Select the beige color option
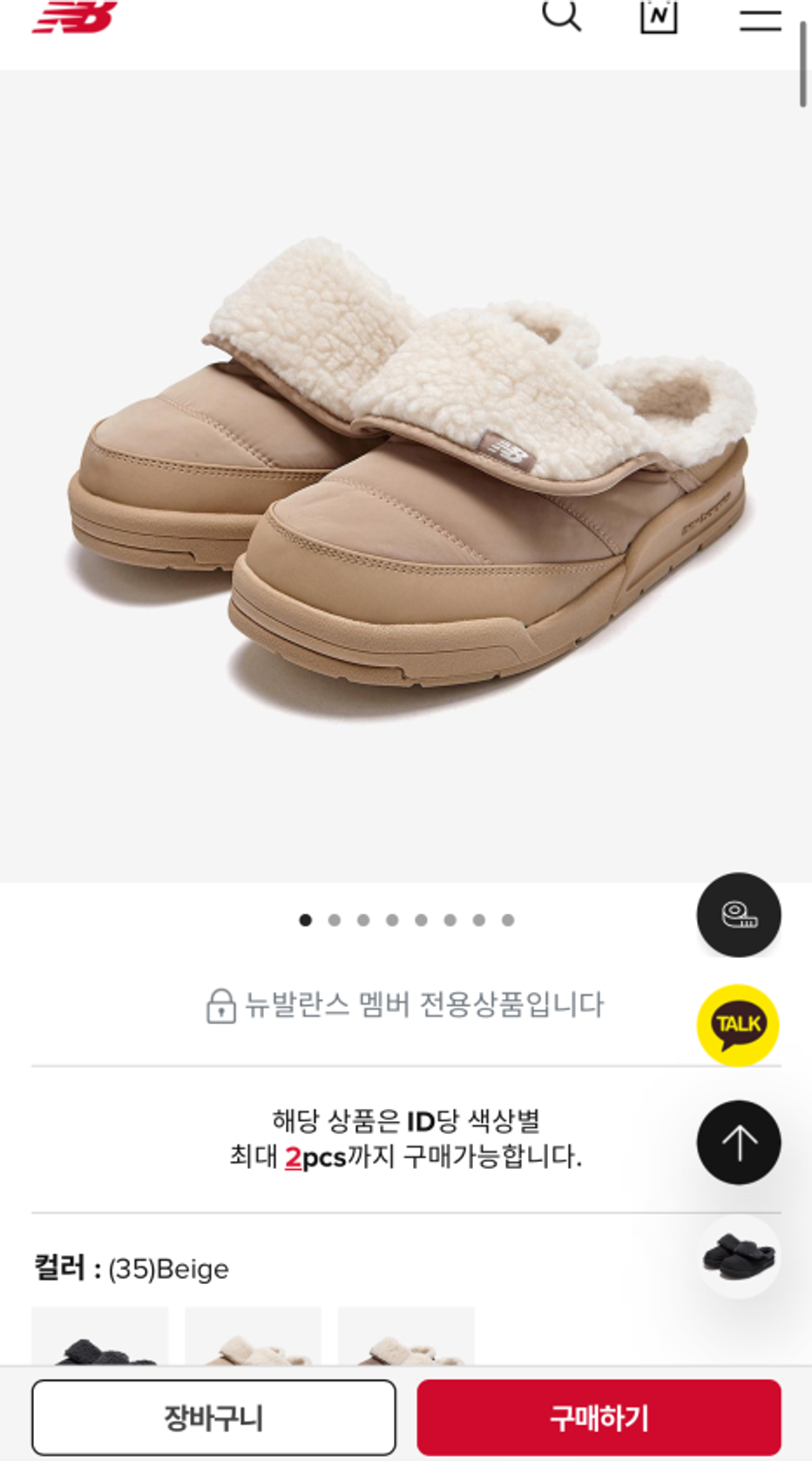 pos(406,1338)
